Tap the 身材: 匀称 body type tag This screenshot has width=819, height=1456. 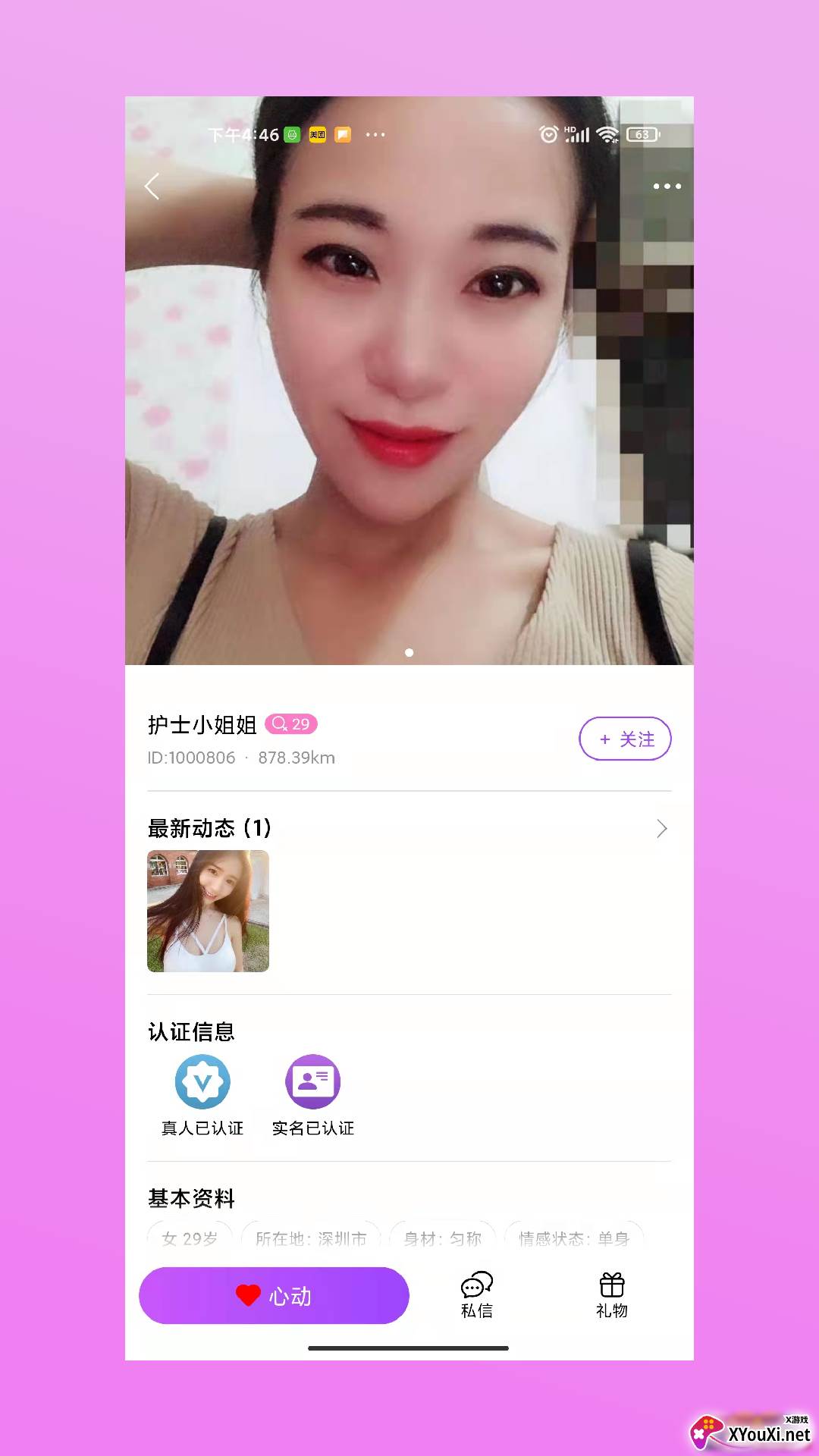[442, 1238]
